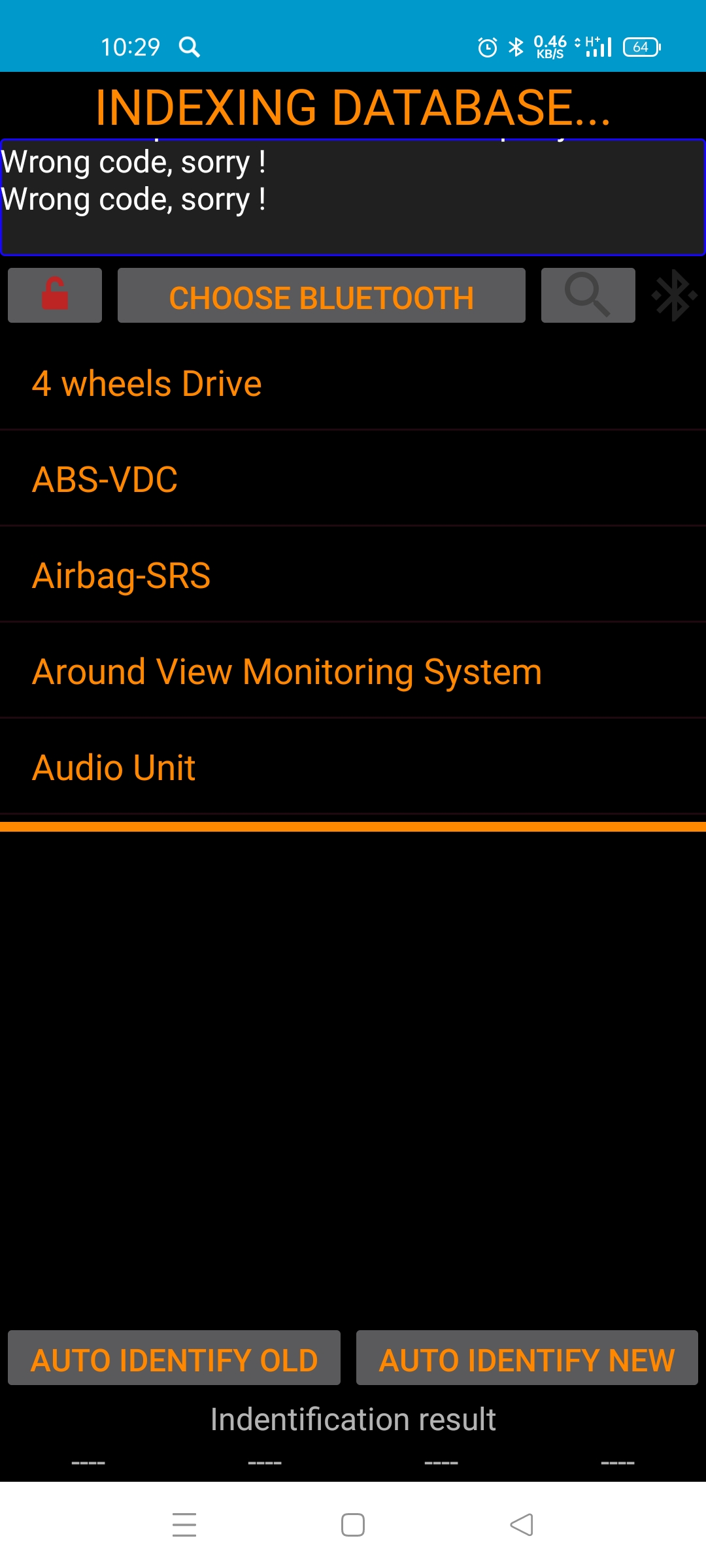Go back using the navigation bar

tap(522, 1525)
